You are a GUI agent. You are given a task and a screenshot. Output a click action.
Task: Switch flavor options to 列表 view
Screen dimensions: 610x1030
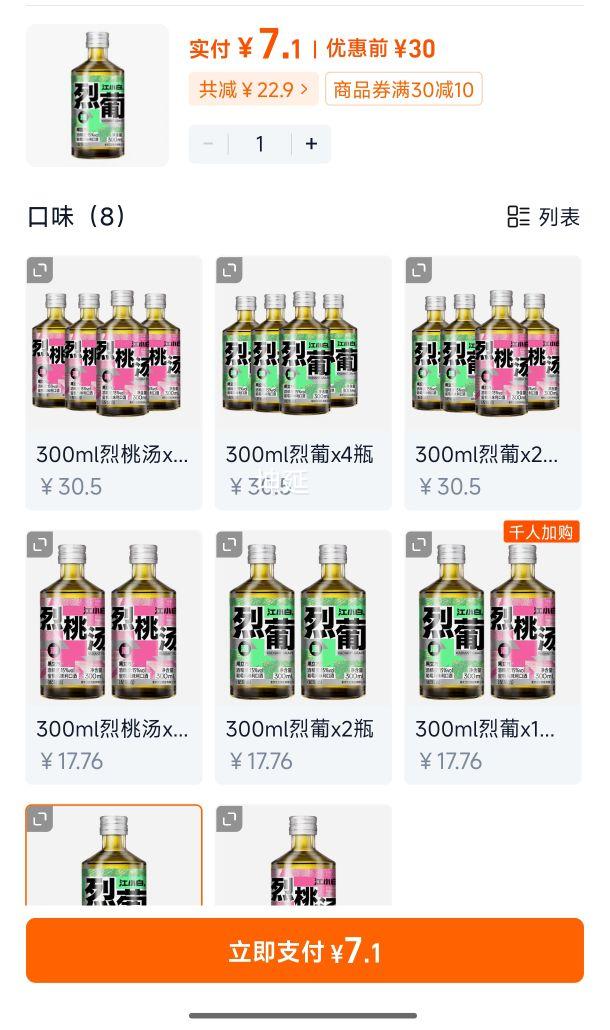point(544,217)
